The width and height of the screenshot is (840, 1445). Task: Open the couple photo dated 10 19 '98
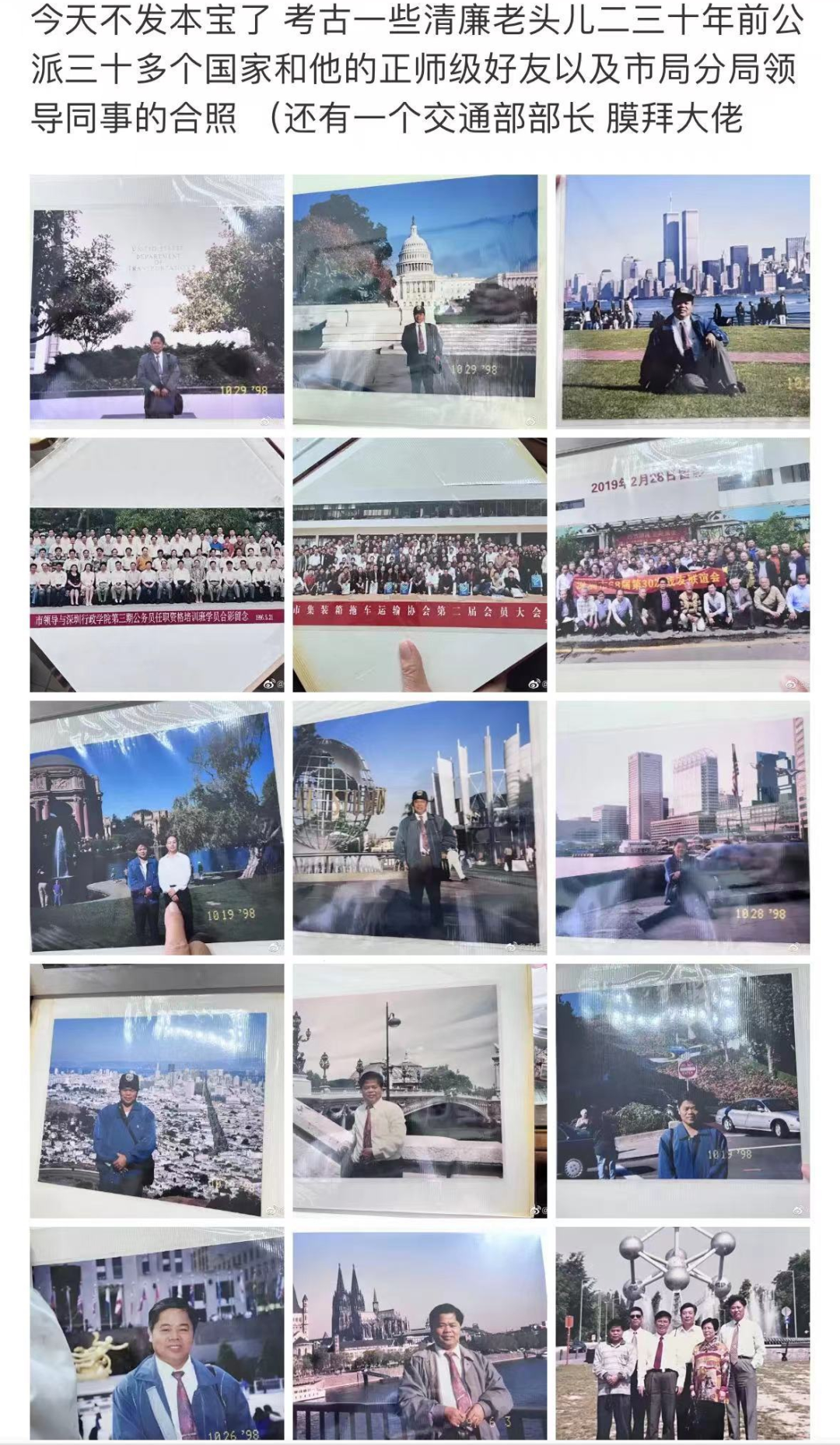coord(156,827)
